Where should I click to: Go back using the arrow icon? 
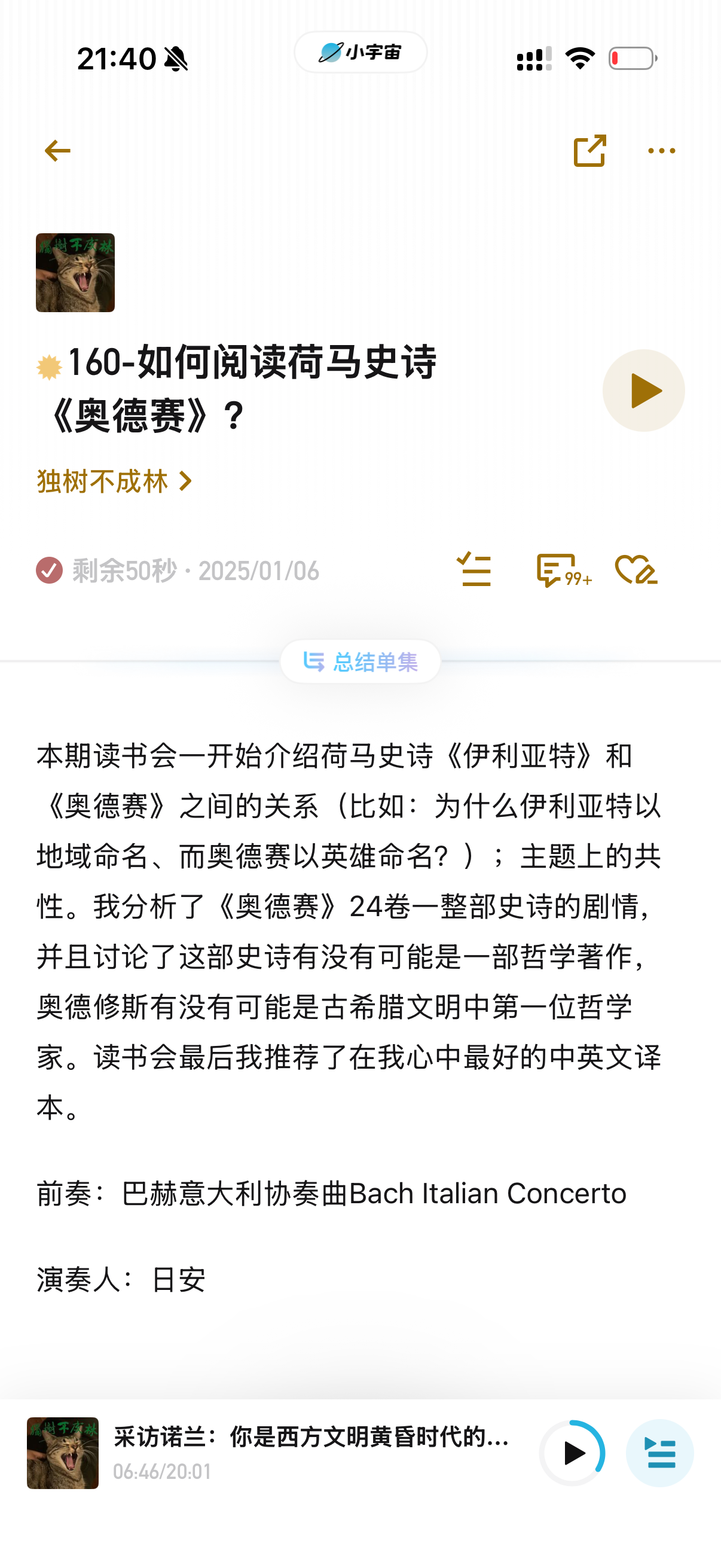click(57, 150)
